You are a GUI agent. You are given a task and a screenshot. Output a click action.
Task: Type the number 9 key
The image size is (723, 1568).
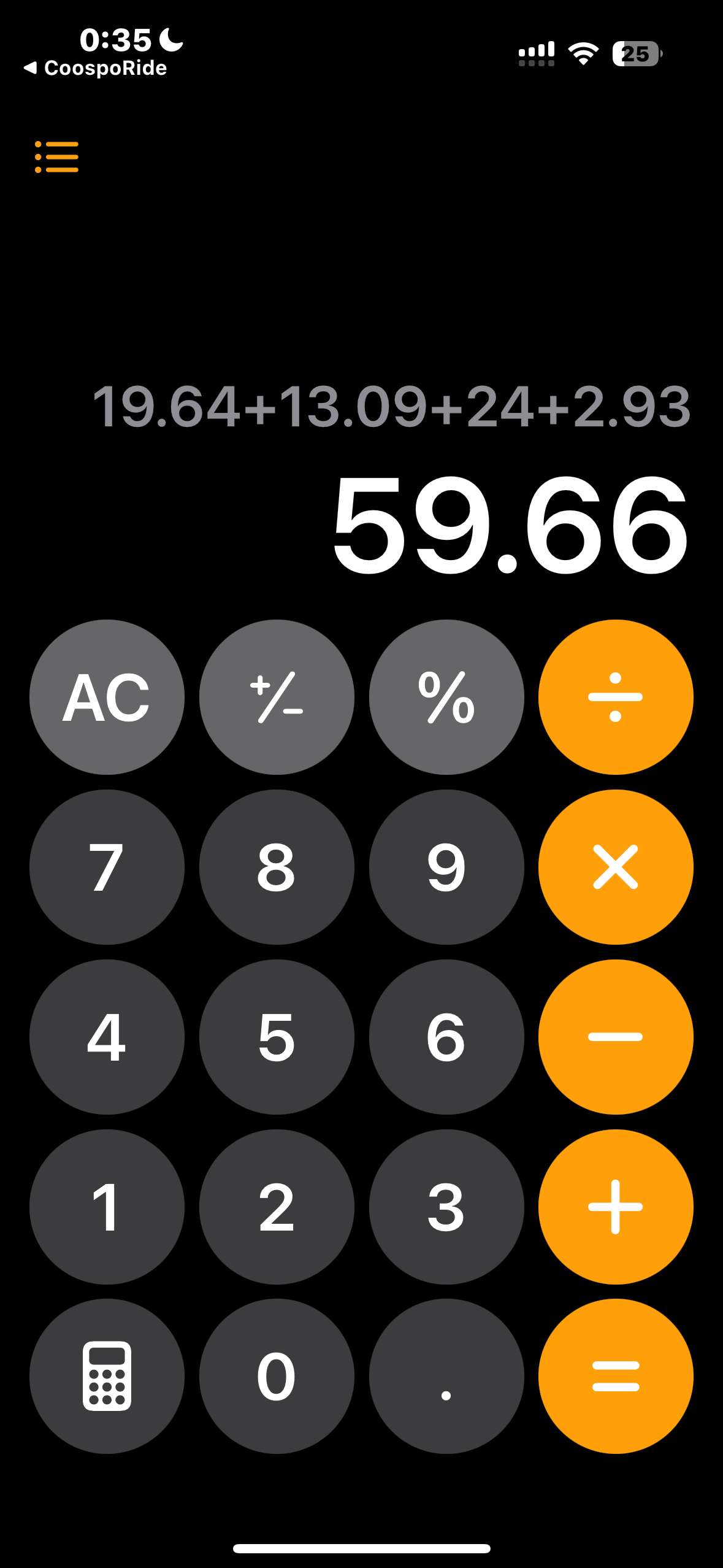[446, 867]
